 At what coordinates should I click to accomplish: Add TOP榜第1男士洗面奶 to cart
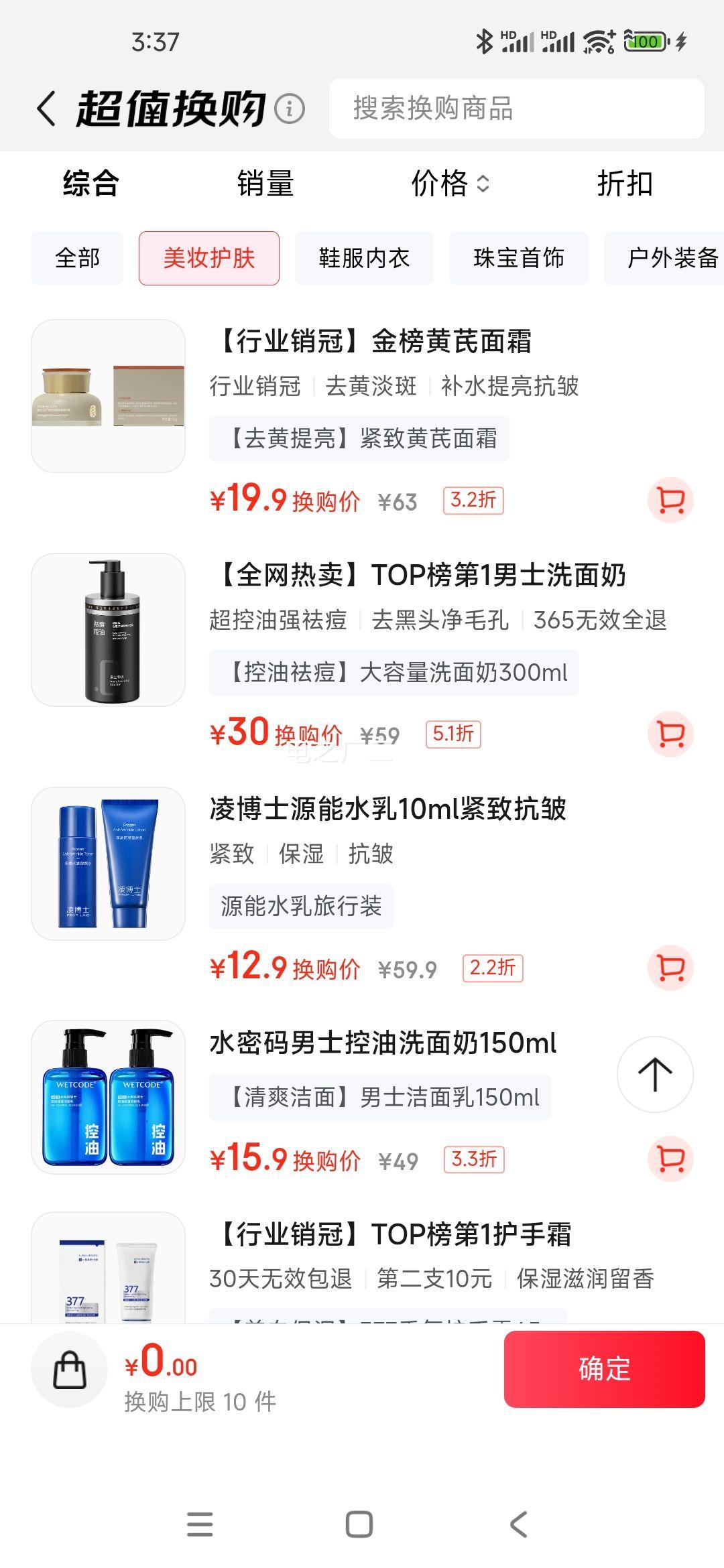pos(670,734)
